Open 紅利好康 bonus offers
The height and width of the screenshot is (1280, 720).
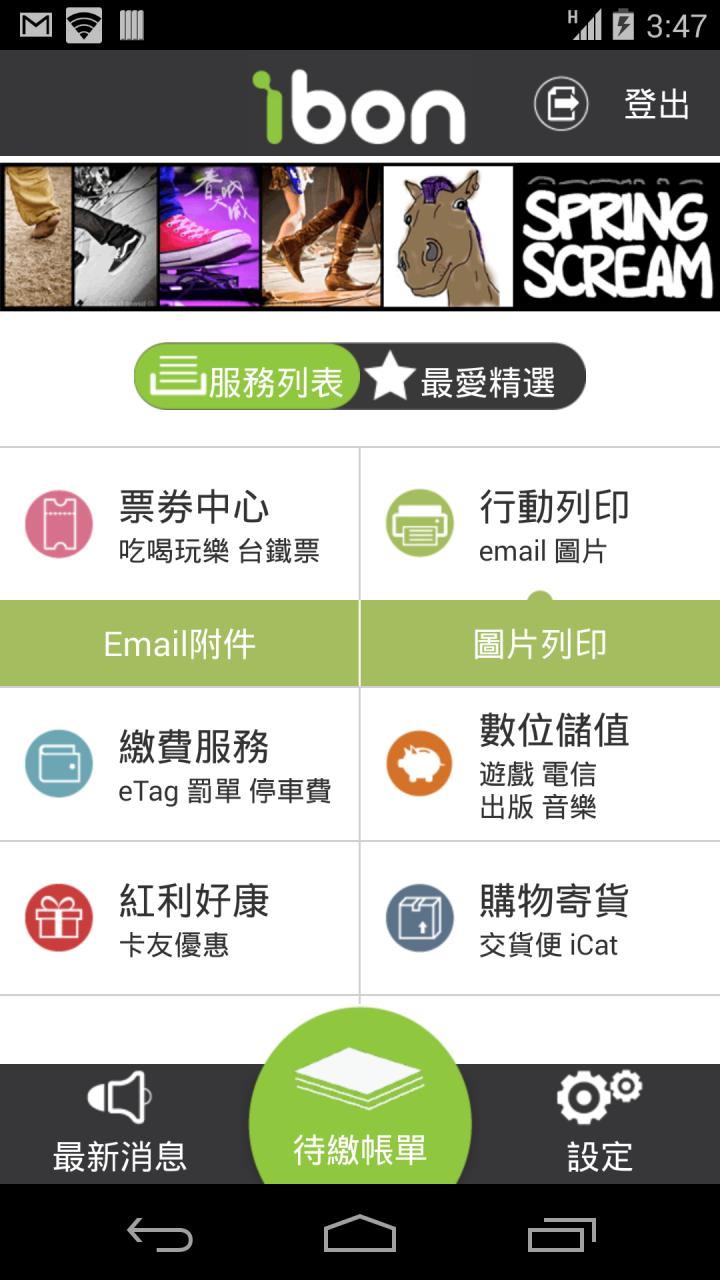pyautogui.click(x=179, y=918)
